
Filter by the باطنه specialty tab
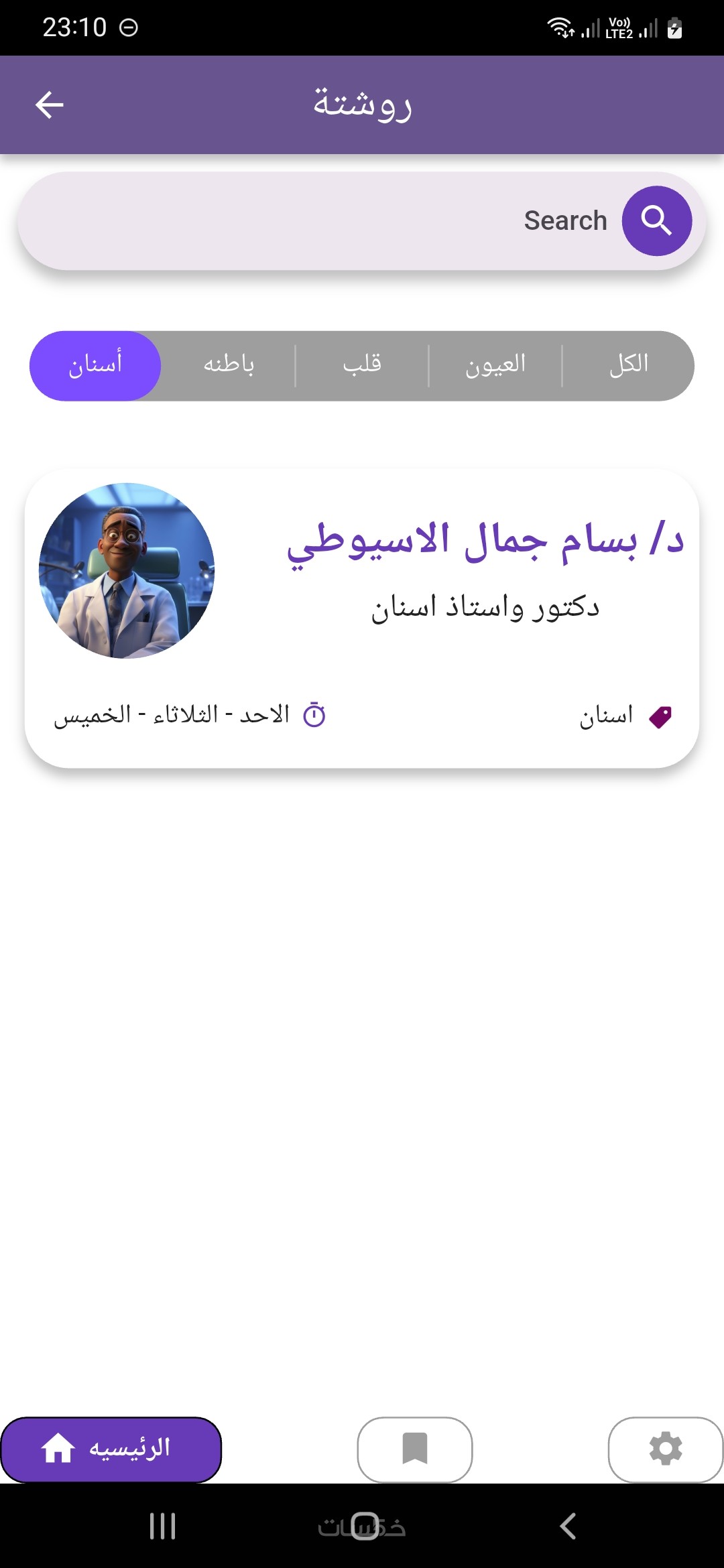pos(229,365)
